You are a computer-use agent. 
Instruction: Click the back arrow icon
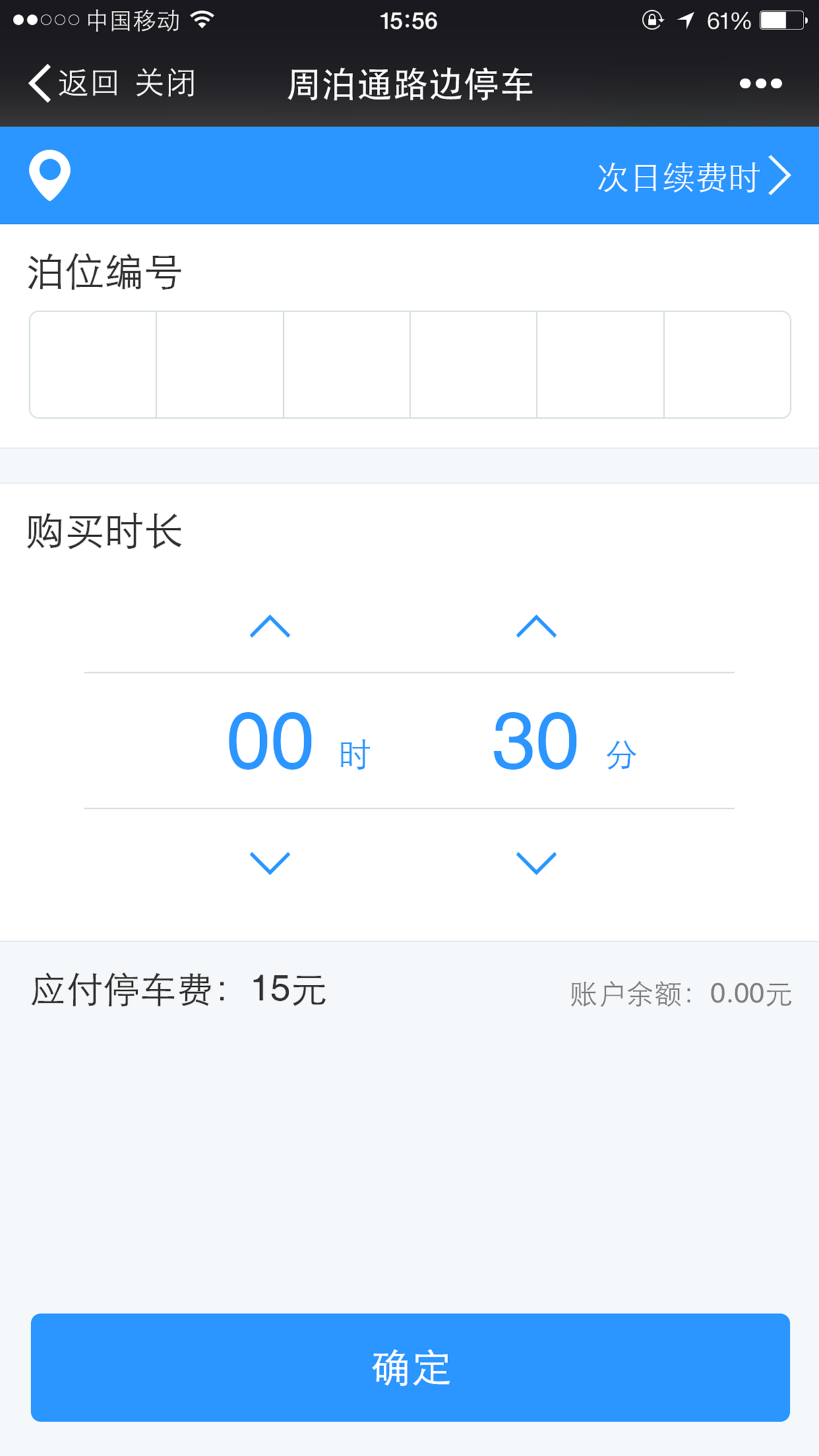[x=41, y=83]
